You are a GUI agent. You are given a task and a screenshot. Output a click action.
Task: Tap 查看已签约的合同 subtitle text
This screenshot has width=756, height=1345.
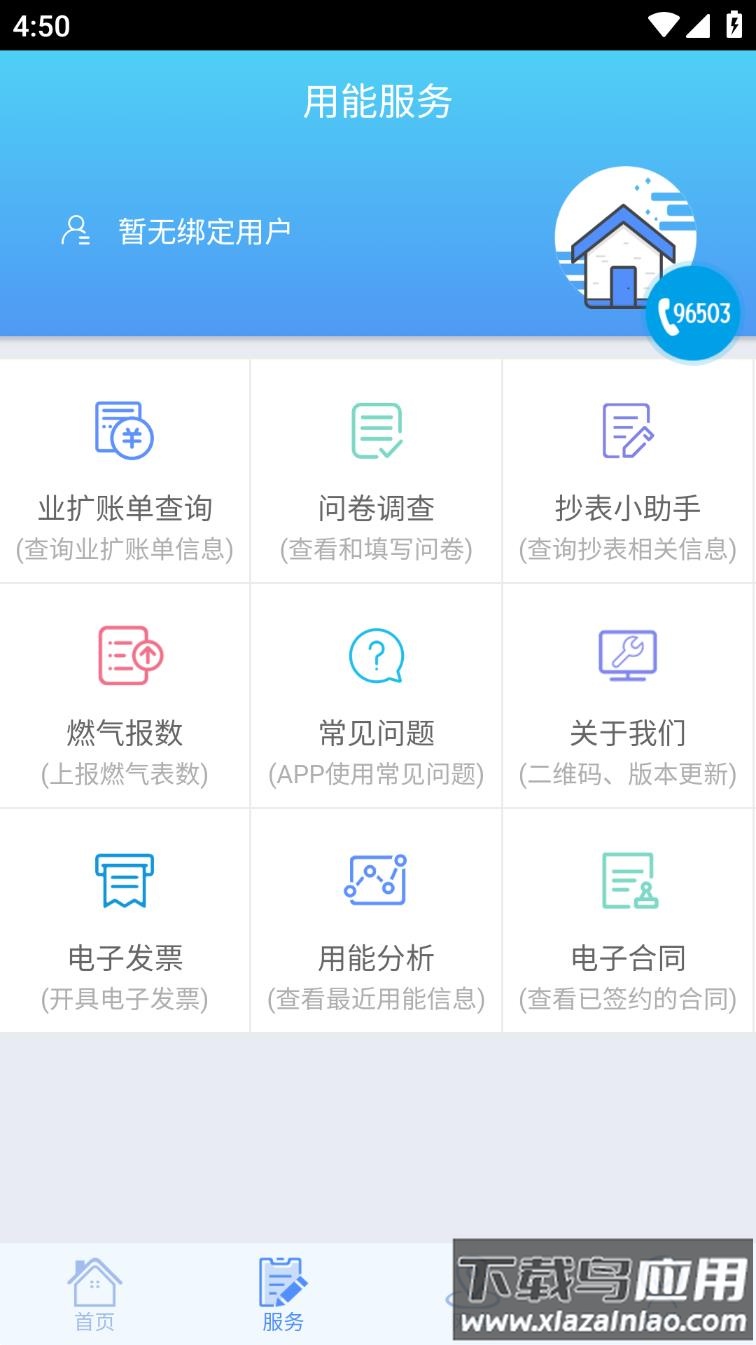627,1000
